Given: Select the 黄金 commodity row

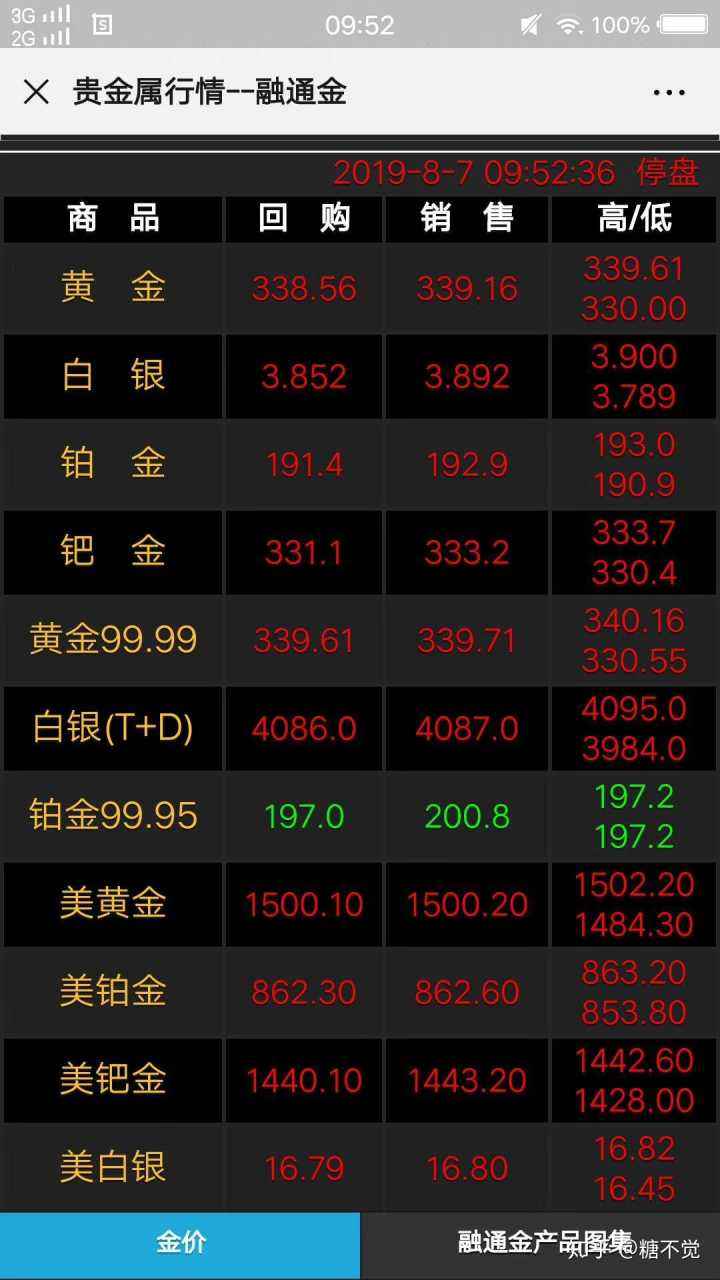Looking at the screenshot, I should (113, 287).
